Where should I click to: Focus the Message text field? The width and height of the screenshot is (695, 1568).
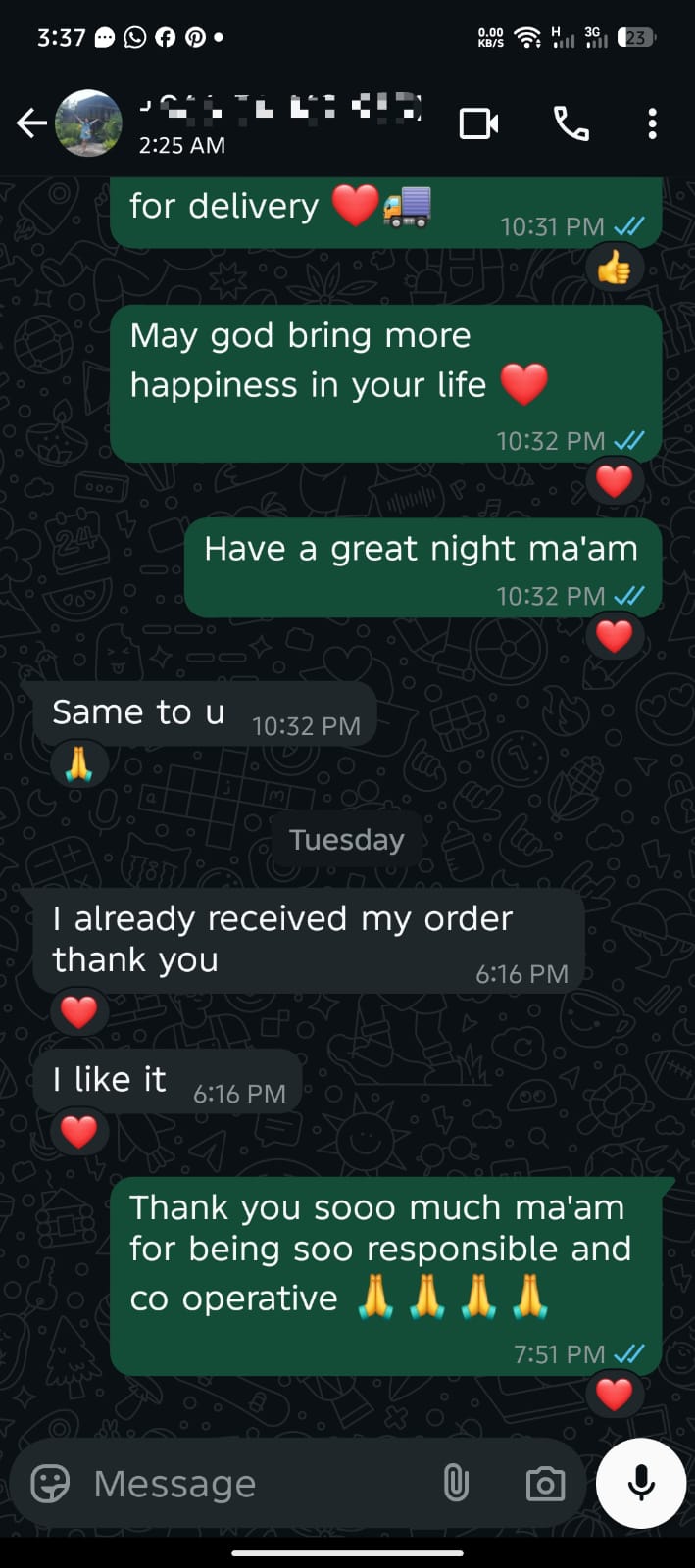click(x=255, y=1484)
